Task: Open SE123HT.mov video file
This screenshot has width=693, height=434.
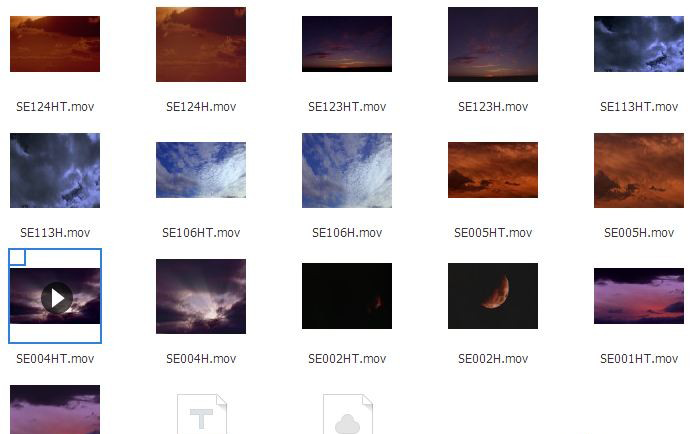Action: pos(347,44)
